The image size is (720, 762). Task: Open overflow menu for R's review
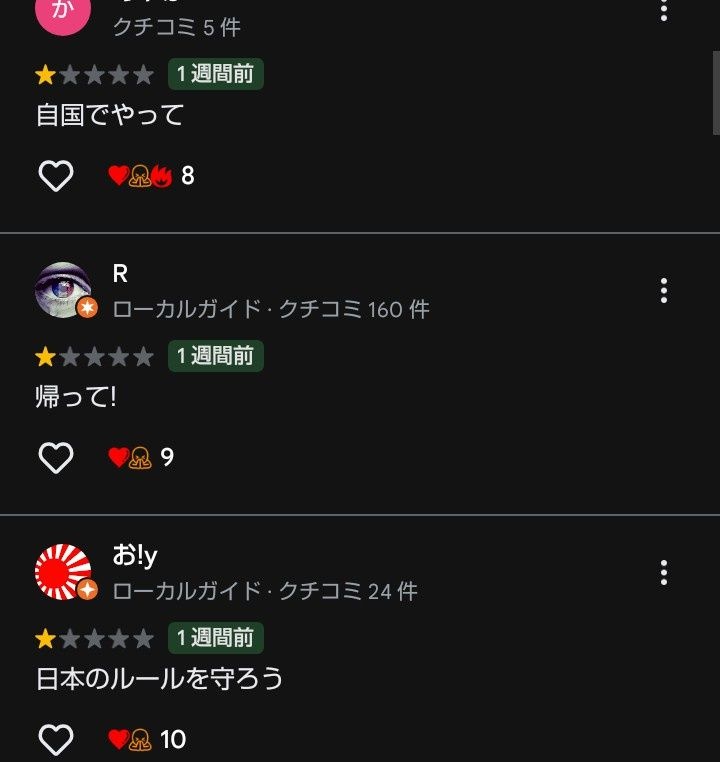coord(663,291)
